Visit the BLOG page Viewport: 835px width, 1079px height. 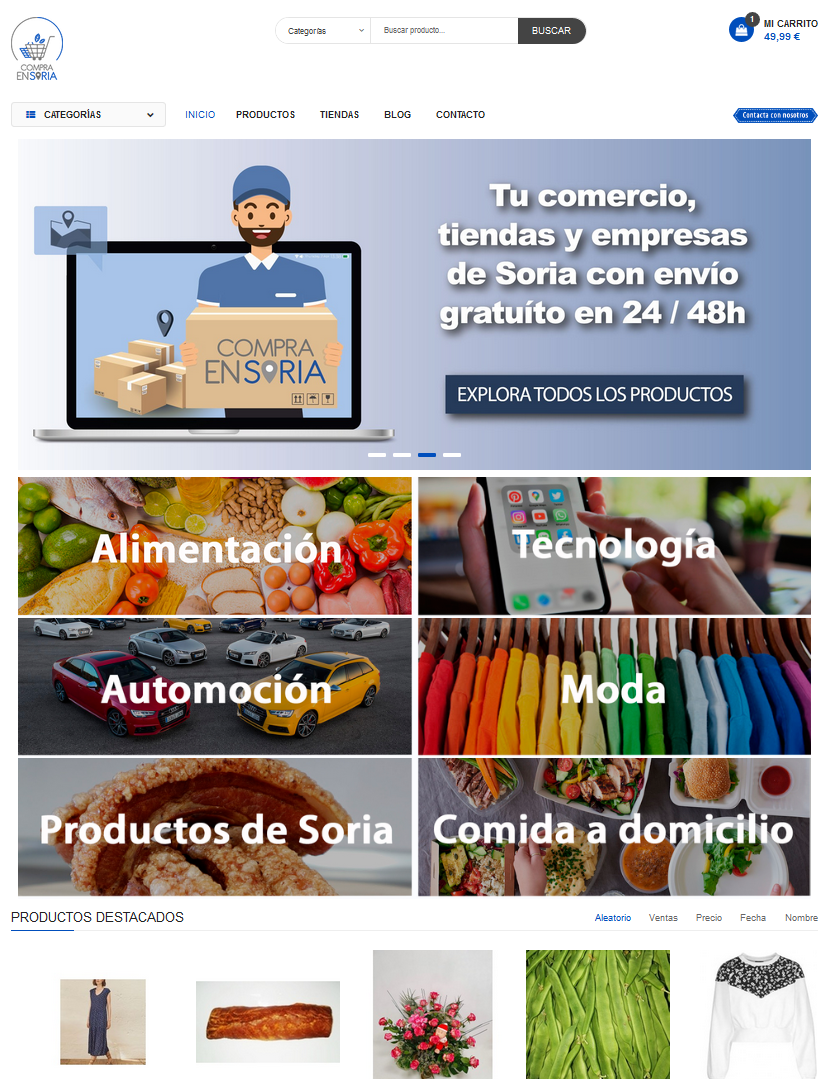(x=397, y=115)
